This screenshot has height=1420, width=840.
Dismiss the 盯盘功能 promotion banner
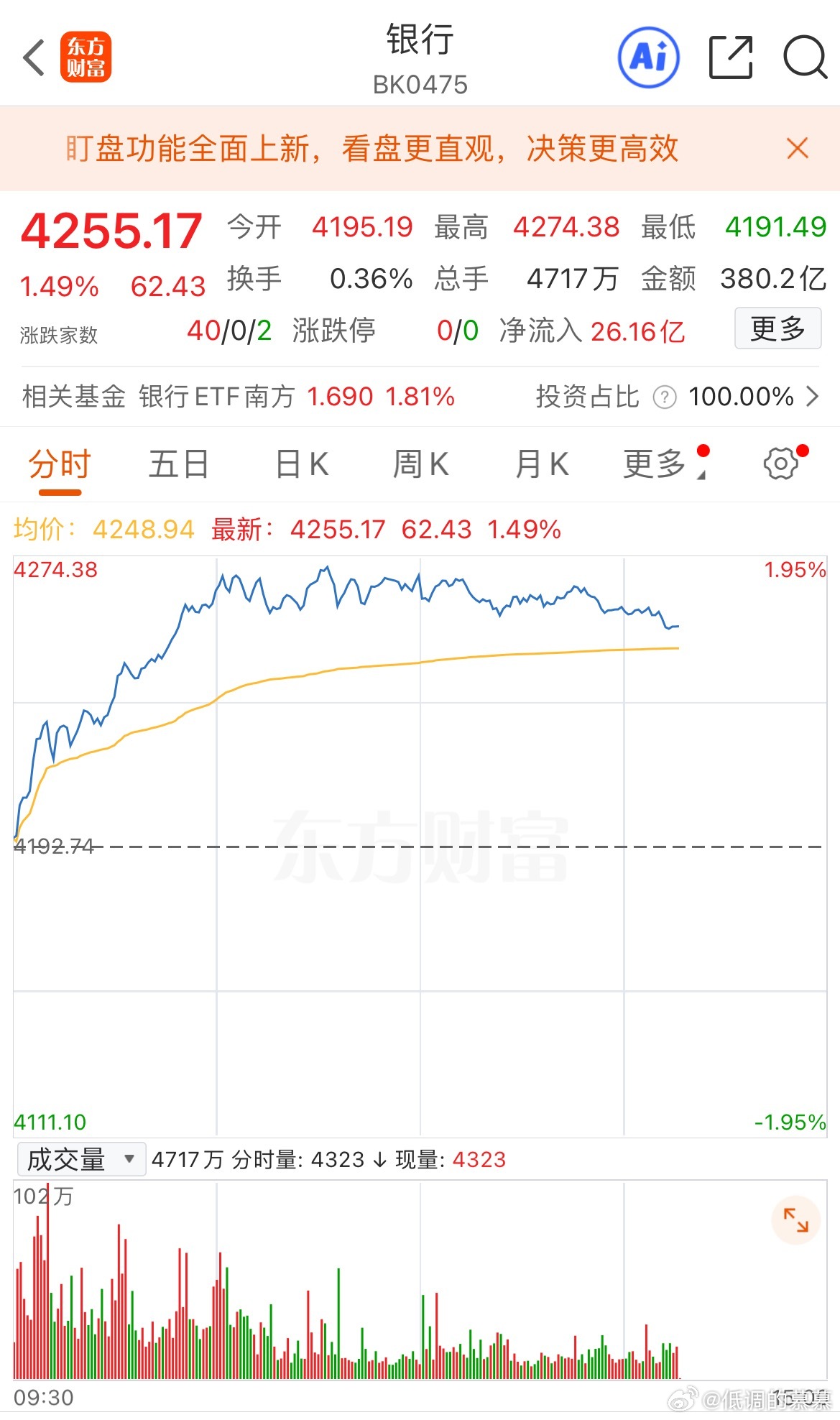pos(796,148)
